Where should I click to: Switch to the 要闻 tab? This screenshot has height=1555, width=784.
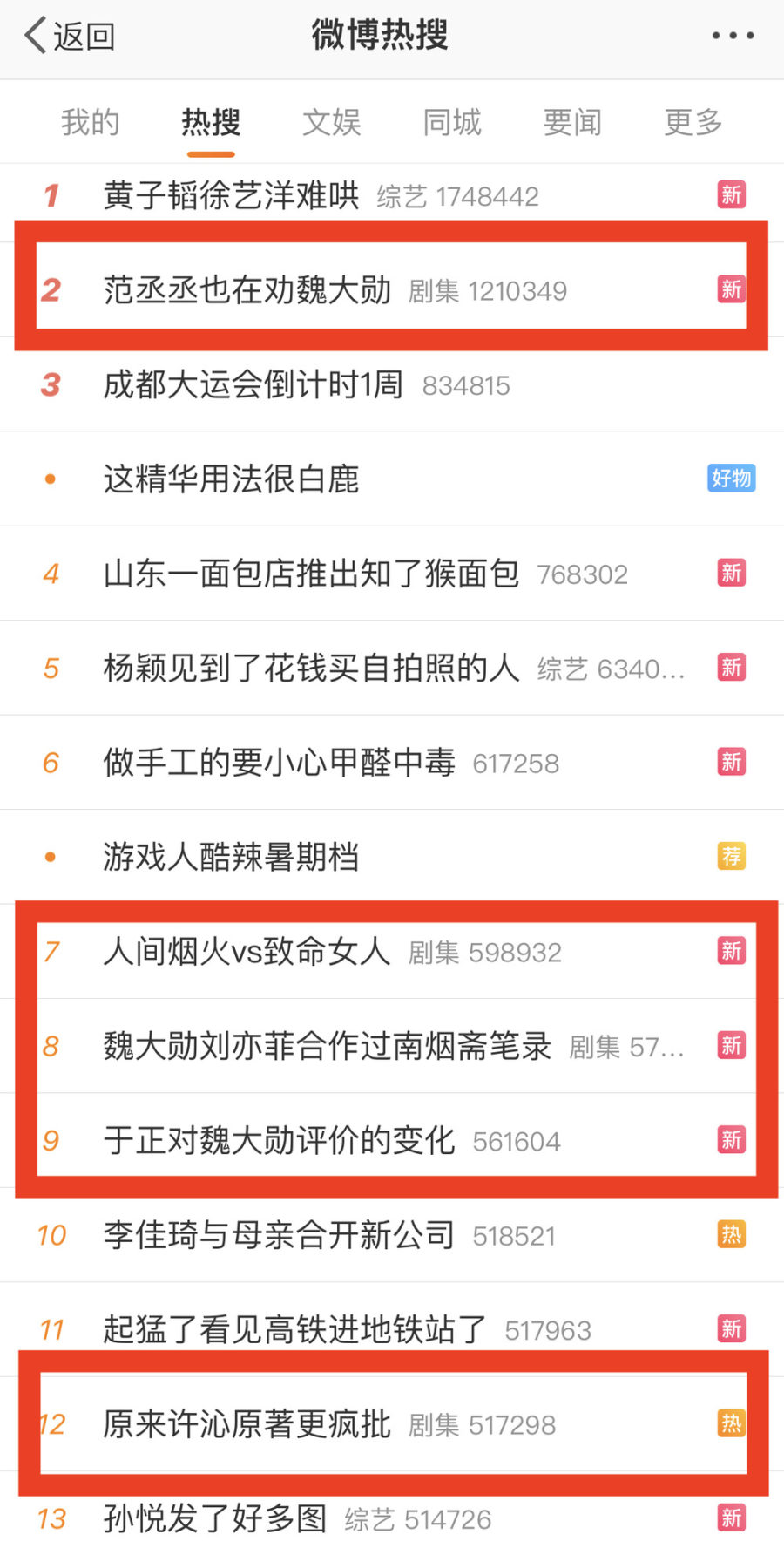[x=572, y=122]
